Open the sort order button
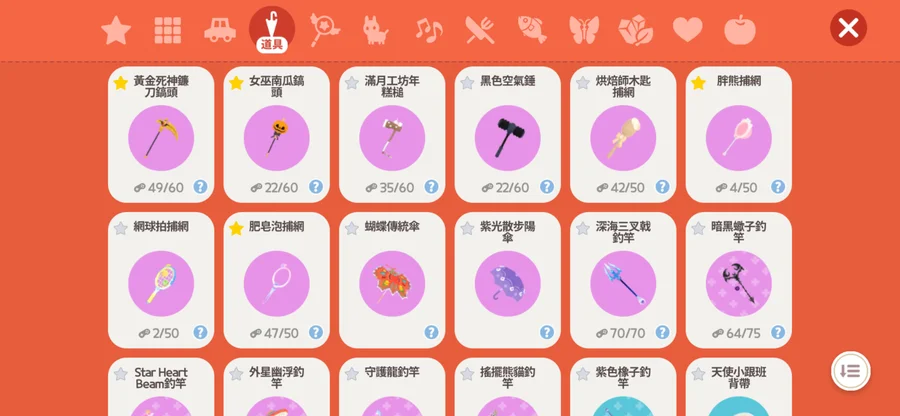Viewport: 900px width, 416px height. [850, 371]
